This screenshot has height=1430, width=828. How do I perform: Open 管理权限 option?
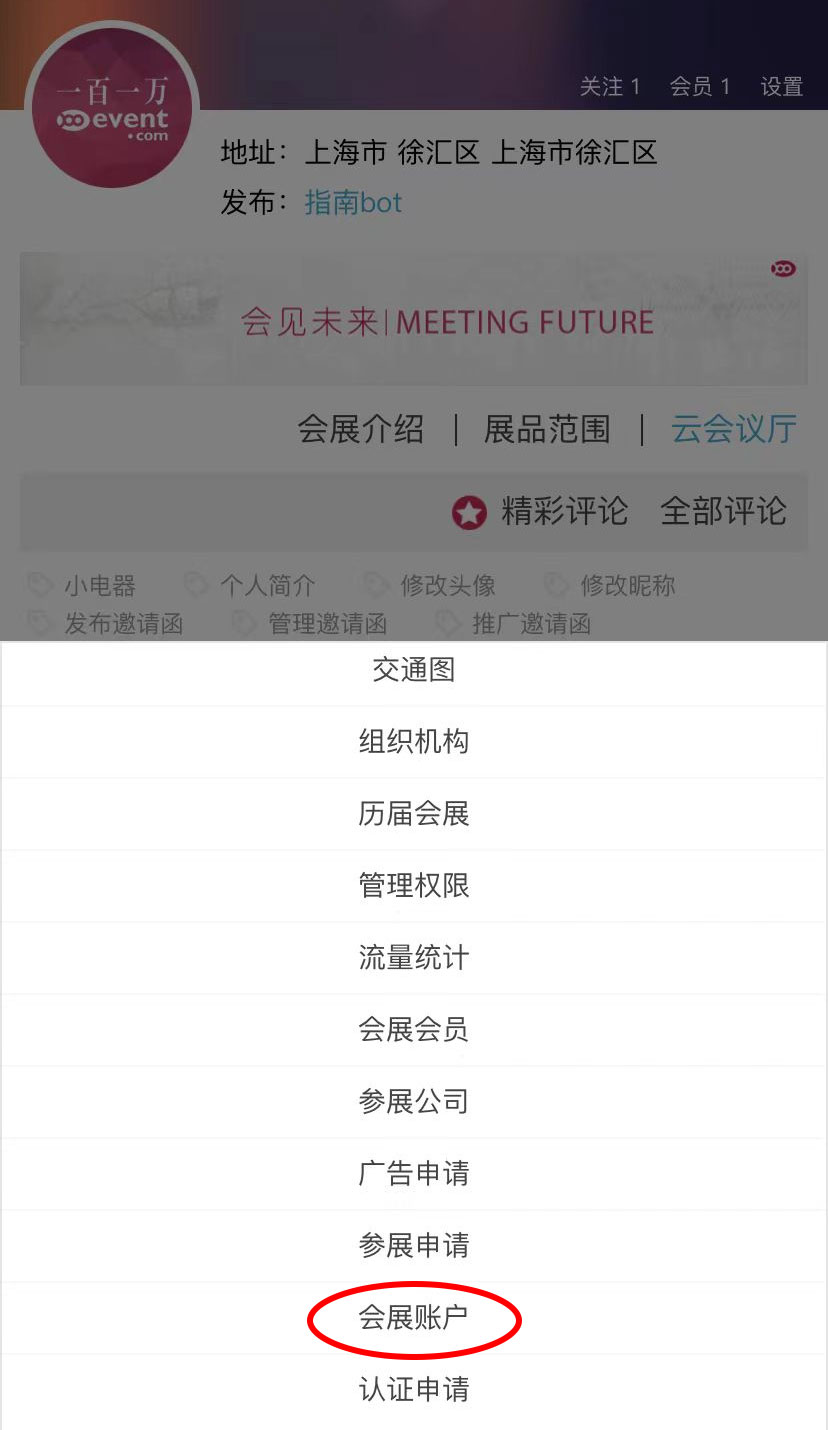[413, 886]
